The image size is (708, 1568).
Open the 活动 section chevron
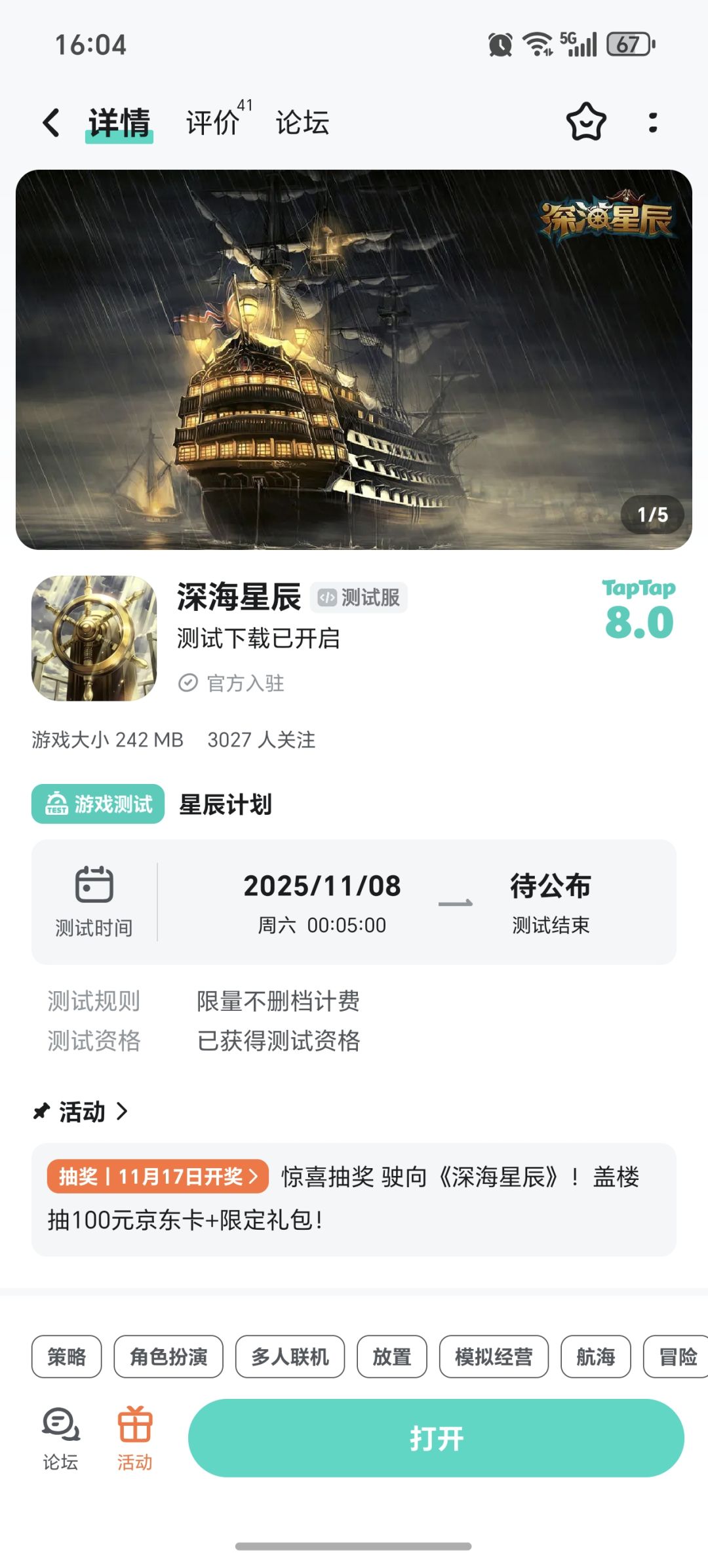122,1111
